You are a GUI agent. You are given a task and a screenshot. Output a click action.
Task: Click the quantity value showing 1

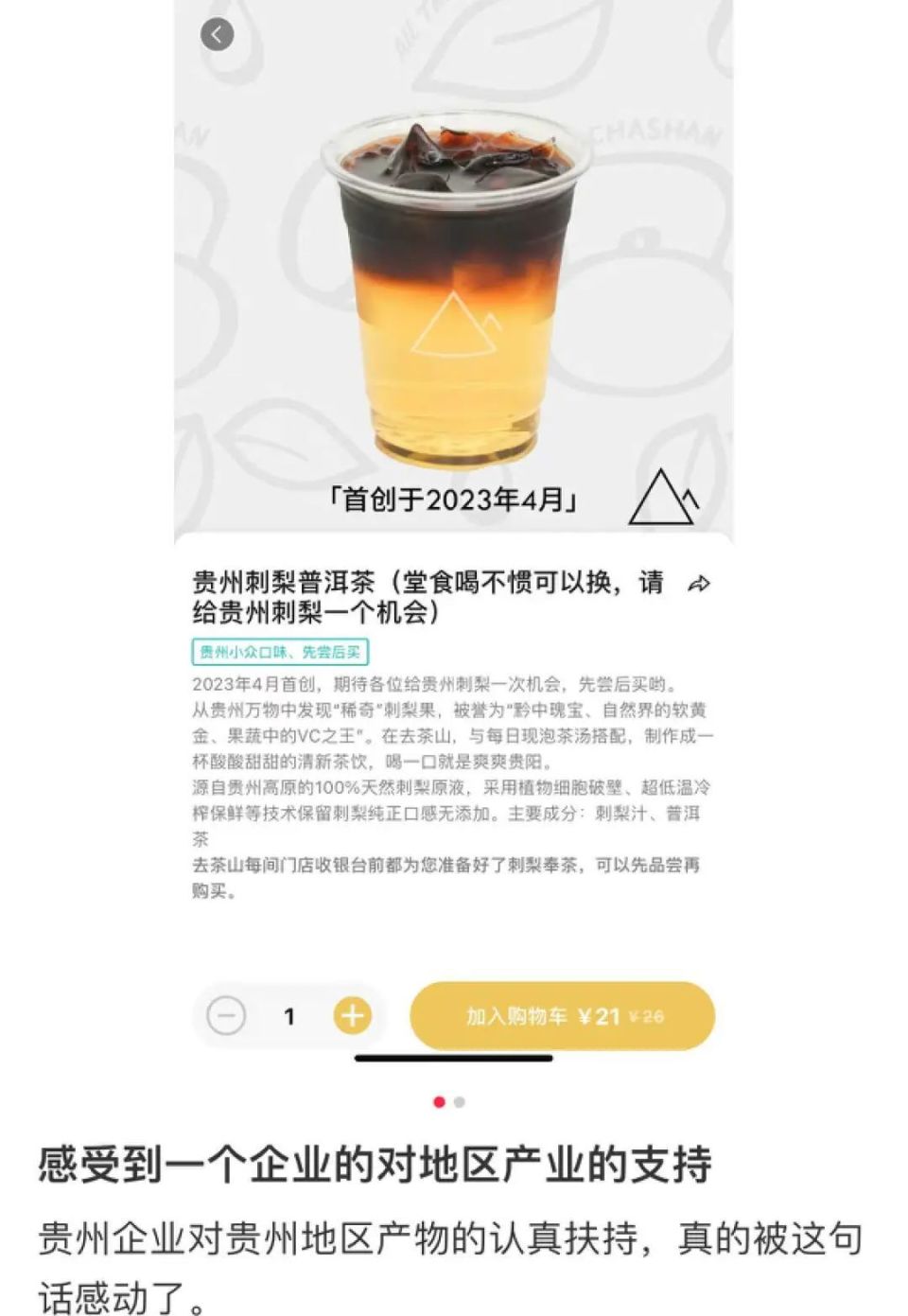pyautogui.click(x=288, y=1015)
